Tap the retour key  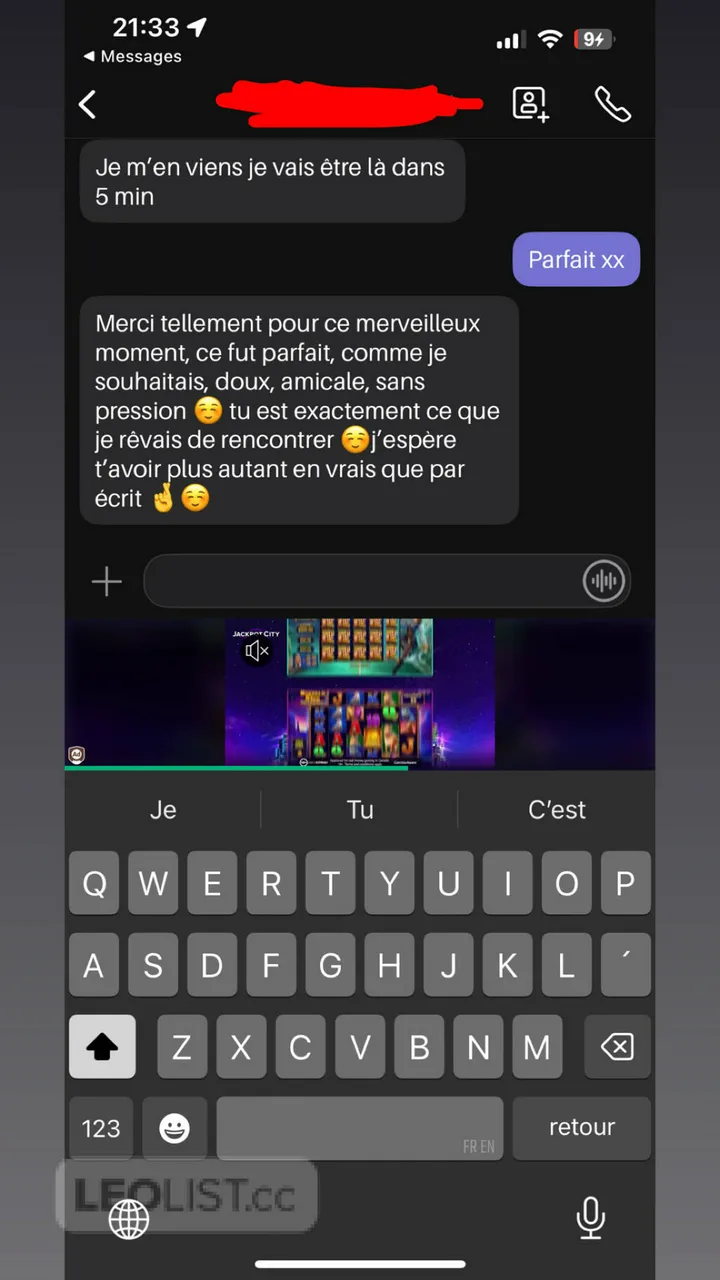pyautogui.click(x=581, y=1128)
